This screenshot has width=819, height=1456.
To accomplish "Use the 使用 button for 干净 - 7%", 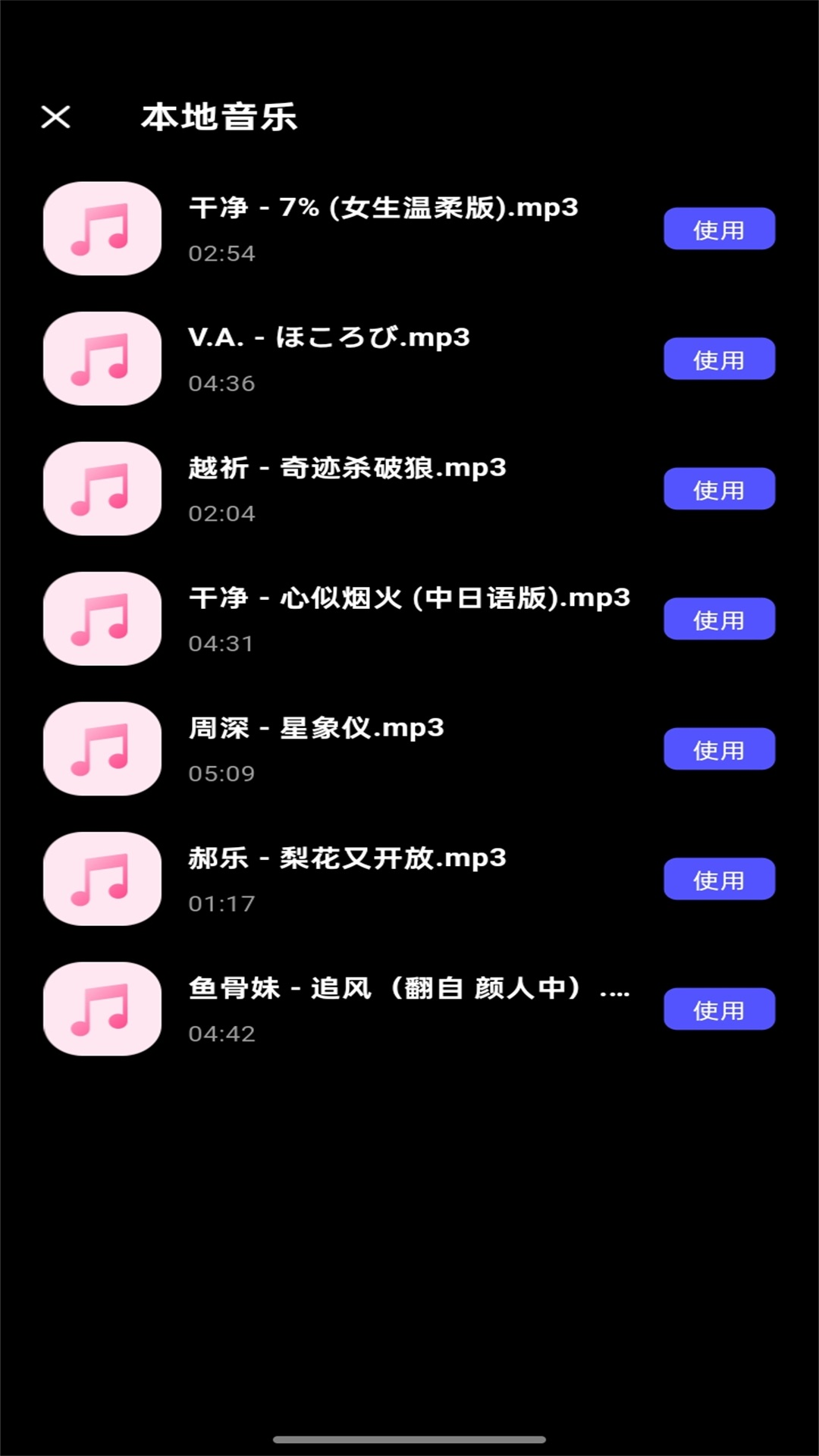I will (x=719, y=228).
